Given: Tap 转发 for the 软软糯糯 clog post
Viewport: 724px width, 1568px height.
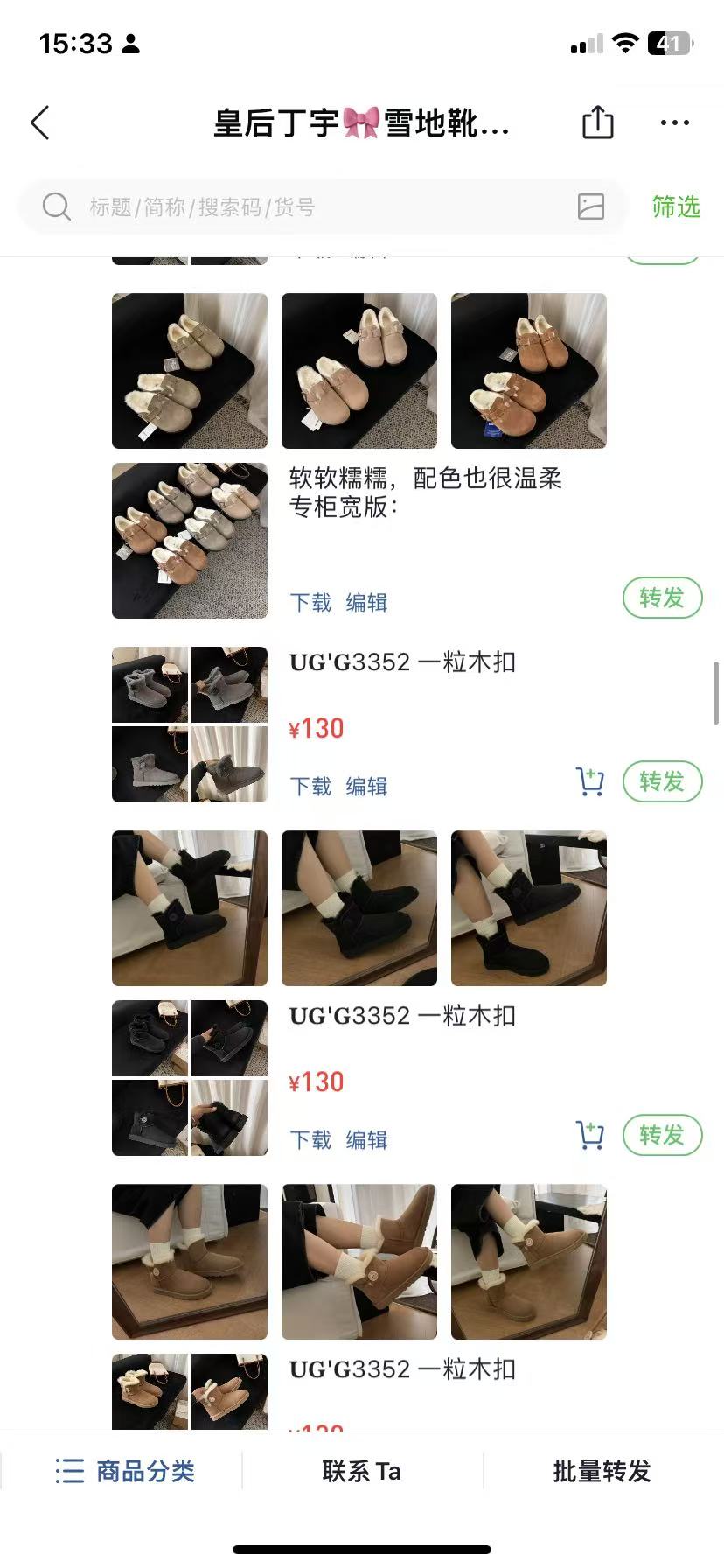Looking at the screenshot, I should [x=662, y=598].
